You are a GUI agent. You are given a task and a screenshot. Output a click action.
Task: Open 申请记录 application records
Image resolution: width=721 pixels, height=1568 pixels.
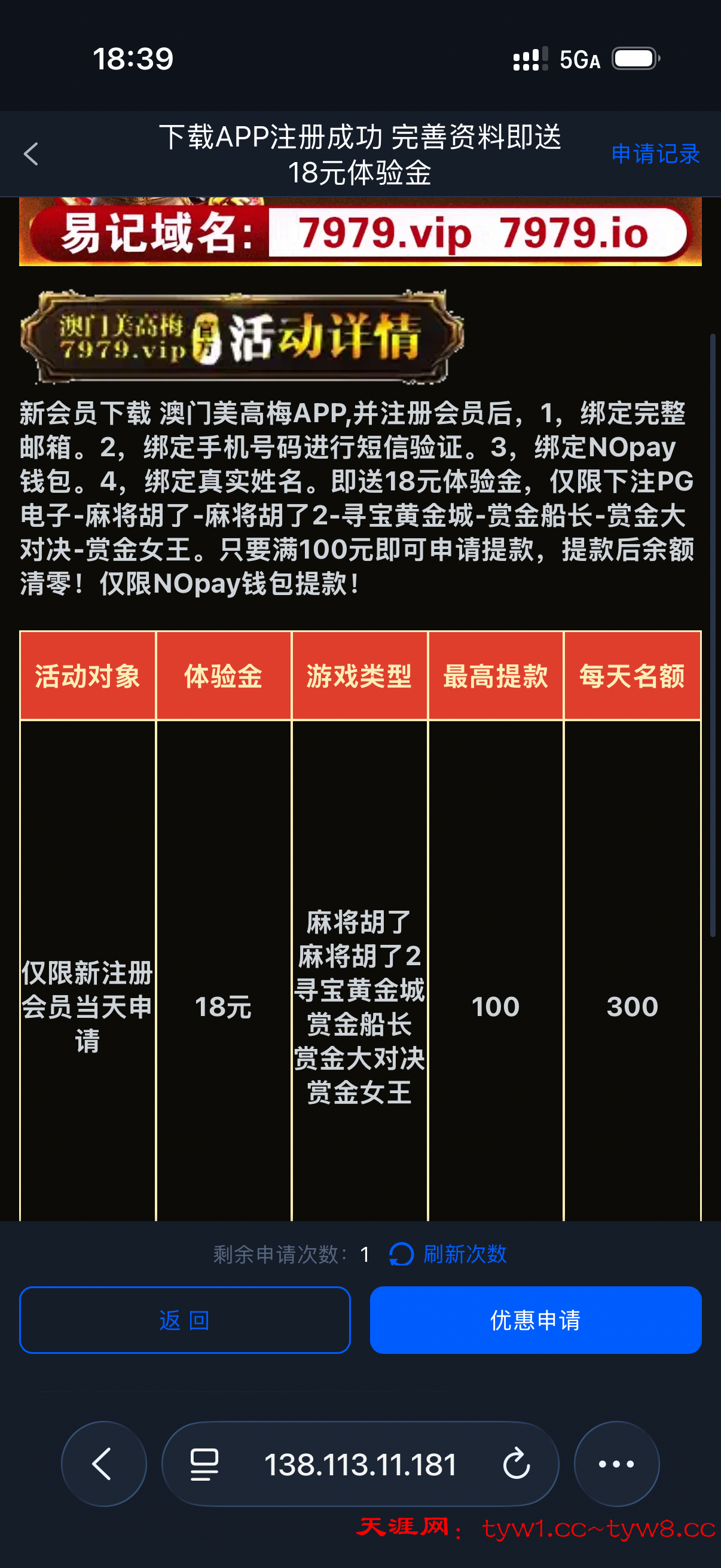[x=655, y=153]
